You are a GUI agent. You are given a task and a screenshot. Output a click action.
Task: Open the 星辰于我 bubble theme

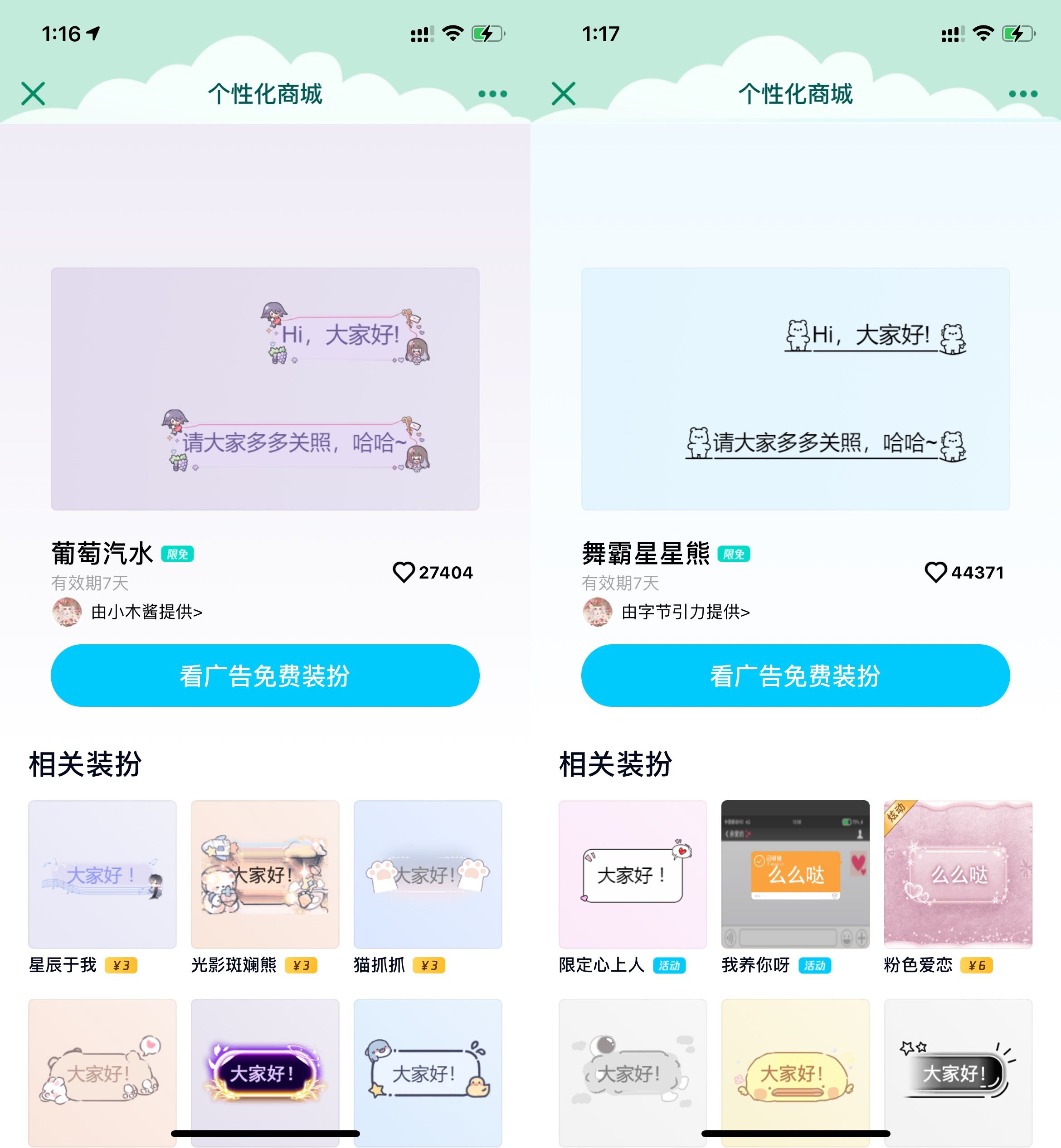[x=102, y=874]
